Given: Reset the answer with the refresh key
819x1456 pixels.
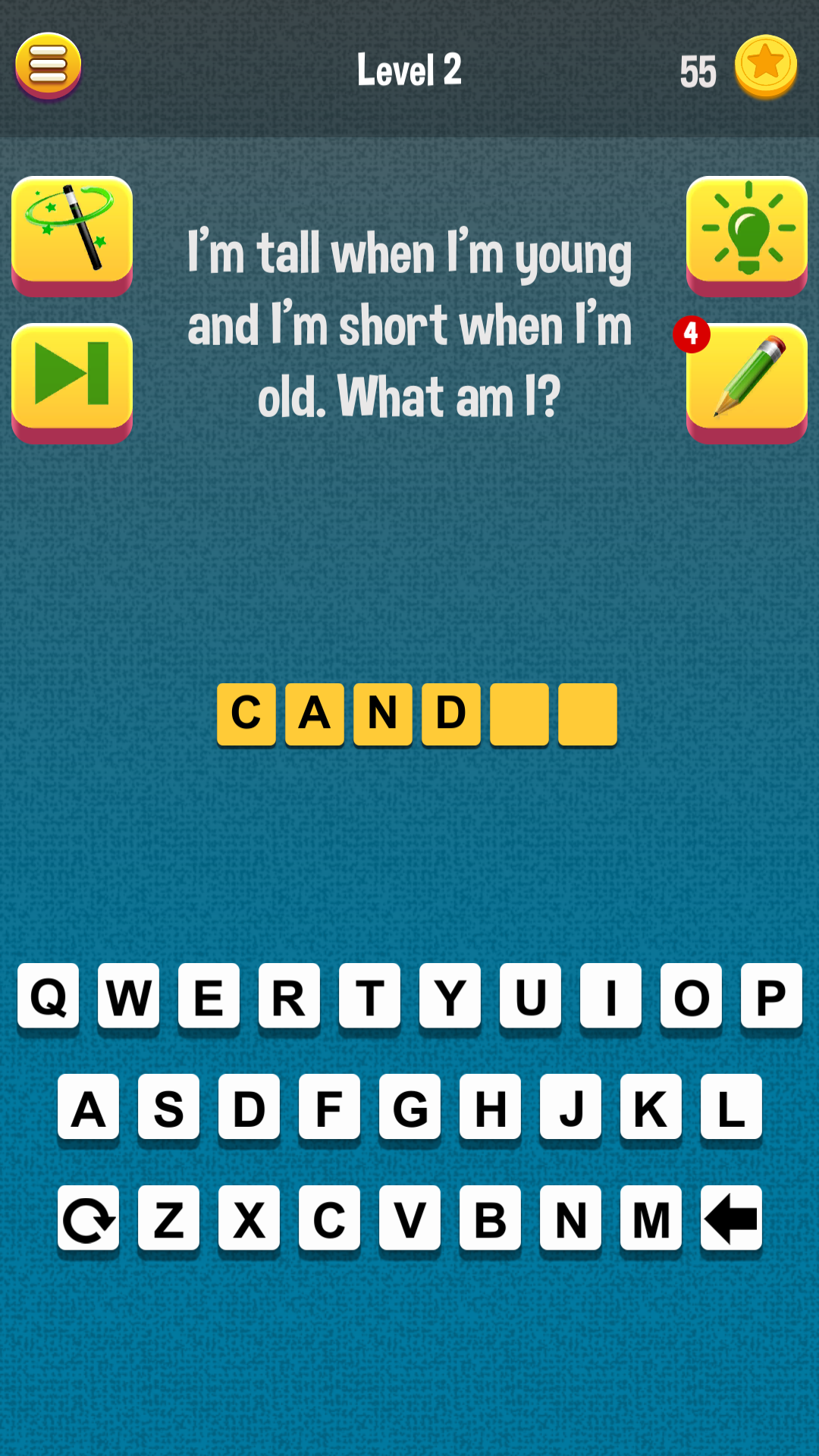Looking at the screenshot, I should (88, 1218).
